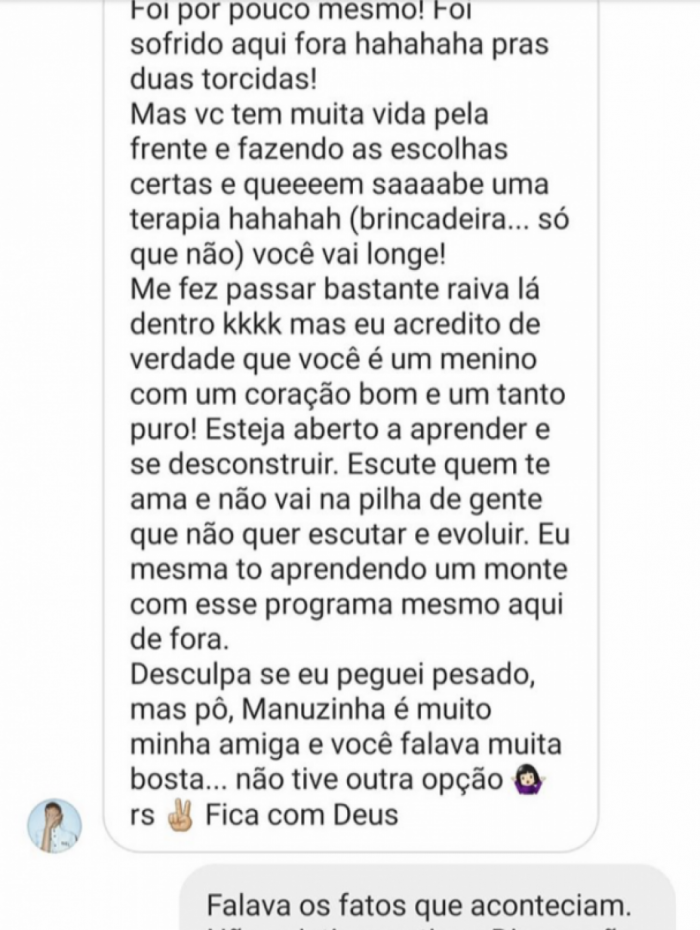This screenshot has width=700, height=930.
Task: Open the sender's profile picture beside the message
Action: [54, 825]
